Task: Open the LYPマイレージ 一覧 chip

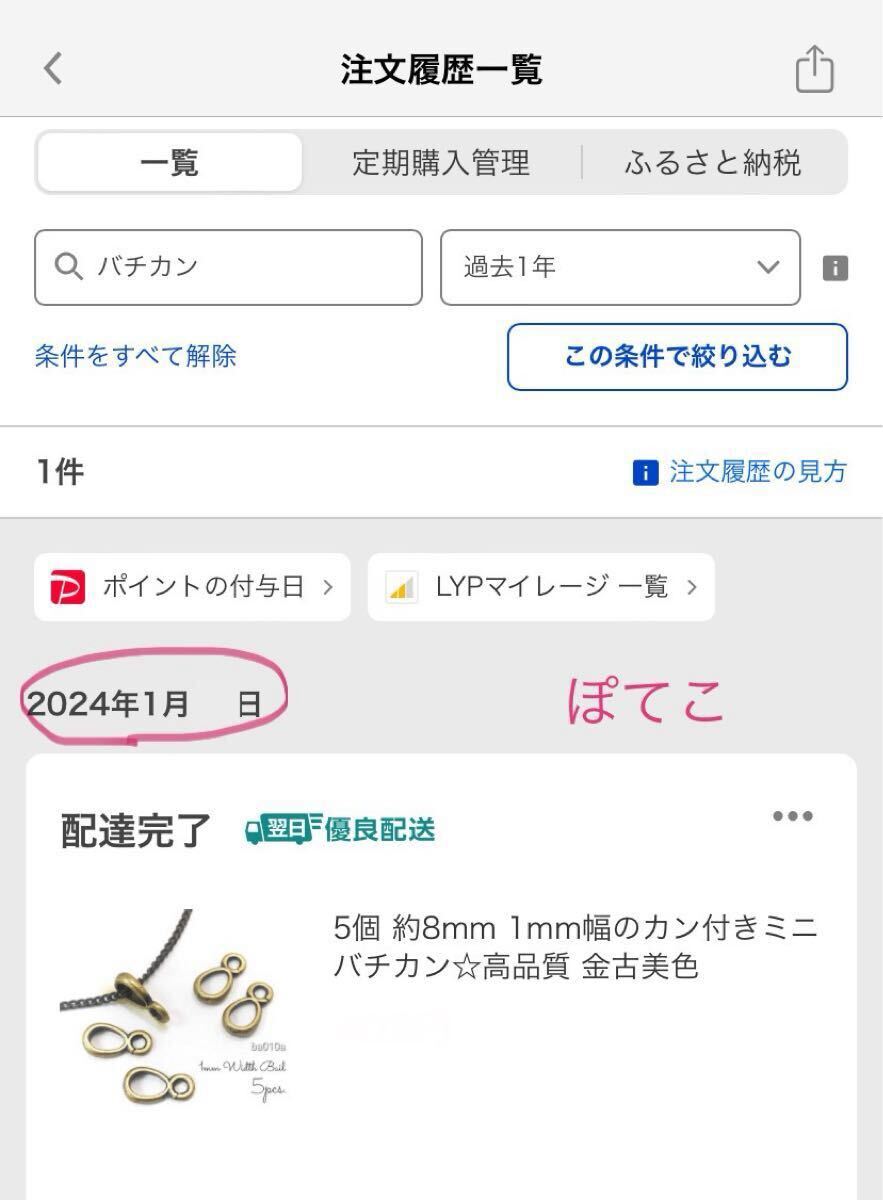Action: (x=541, y=587)
